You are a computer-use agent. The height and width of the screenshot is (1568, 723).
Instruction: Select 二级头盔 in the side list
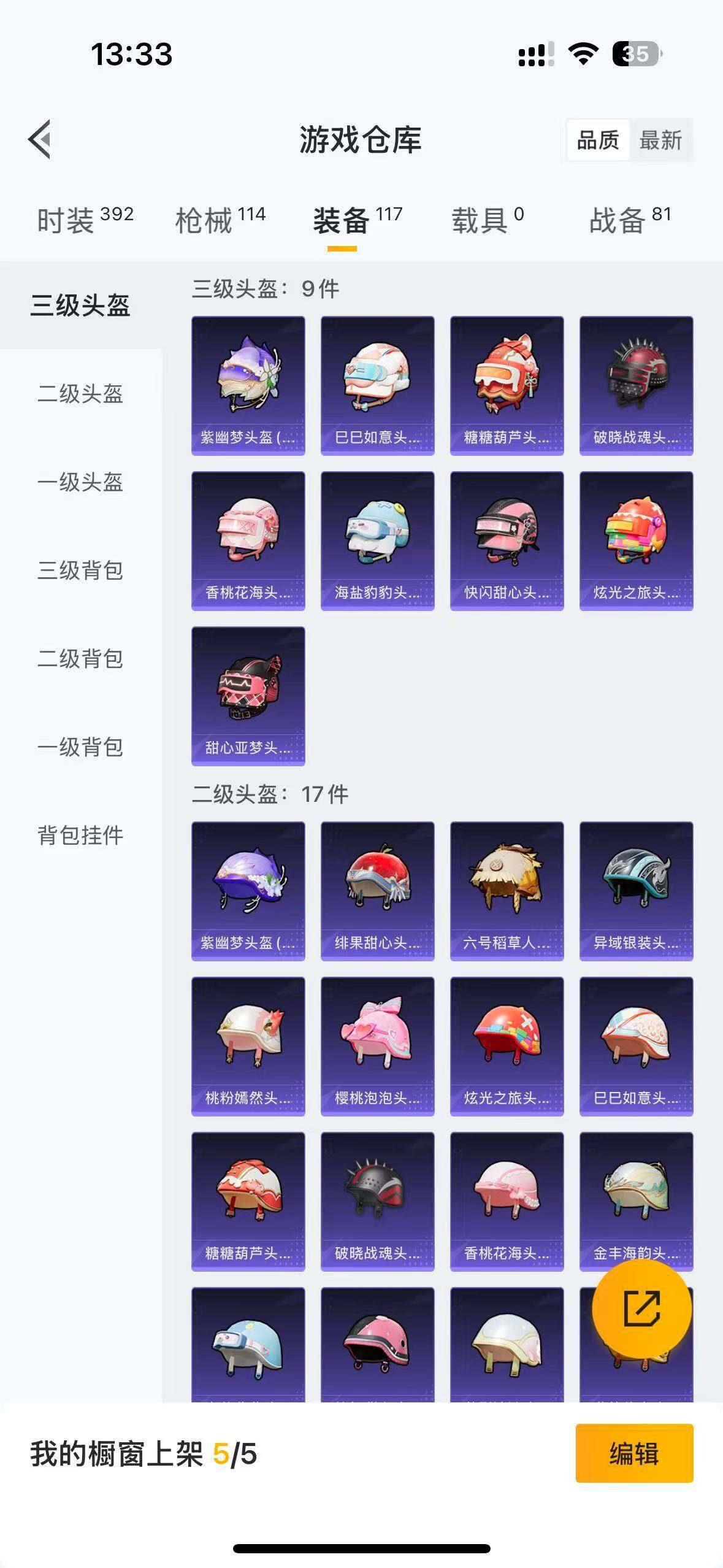80,394
